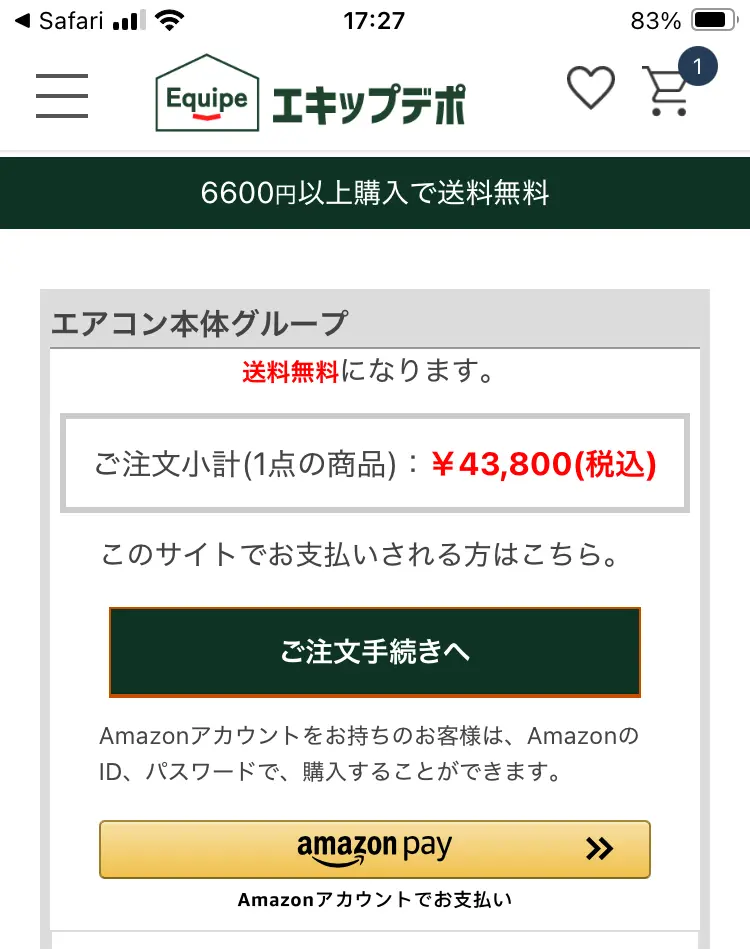Go to the Equipe home logo

point(311,94)
